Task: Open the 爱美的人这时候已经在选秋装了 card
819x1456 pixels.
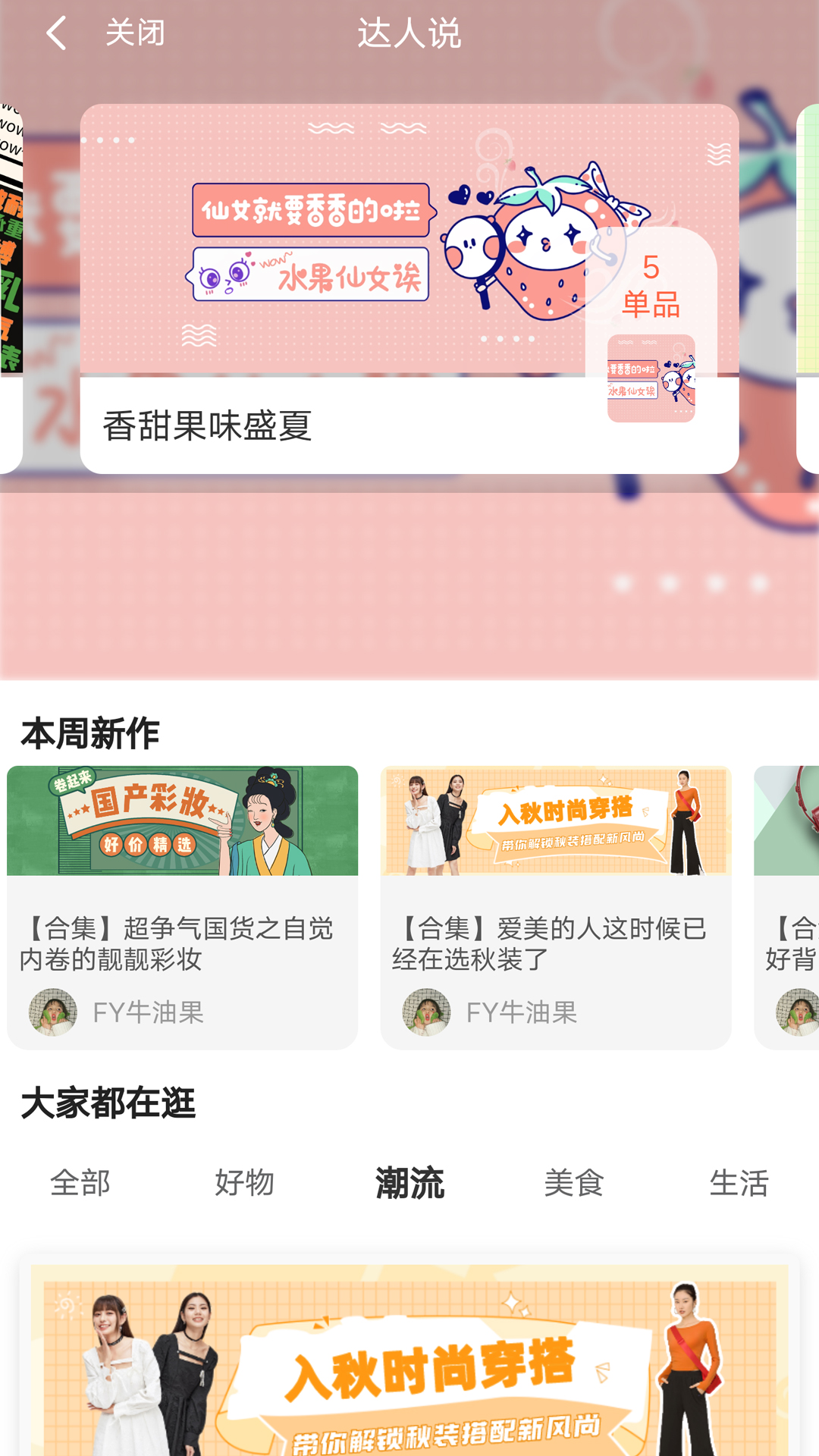Action: (556, 906)
